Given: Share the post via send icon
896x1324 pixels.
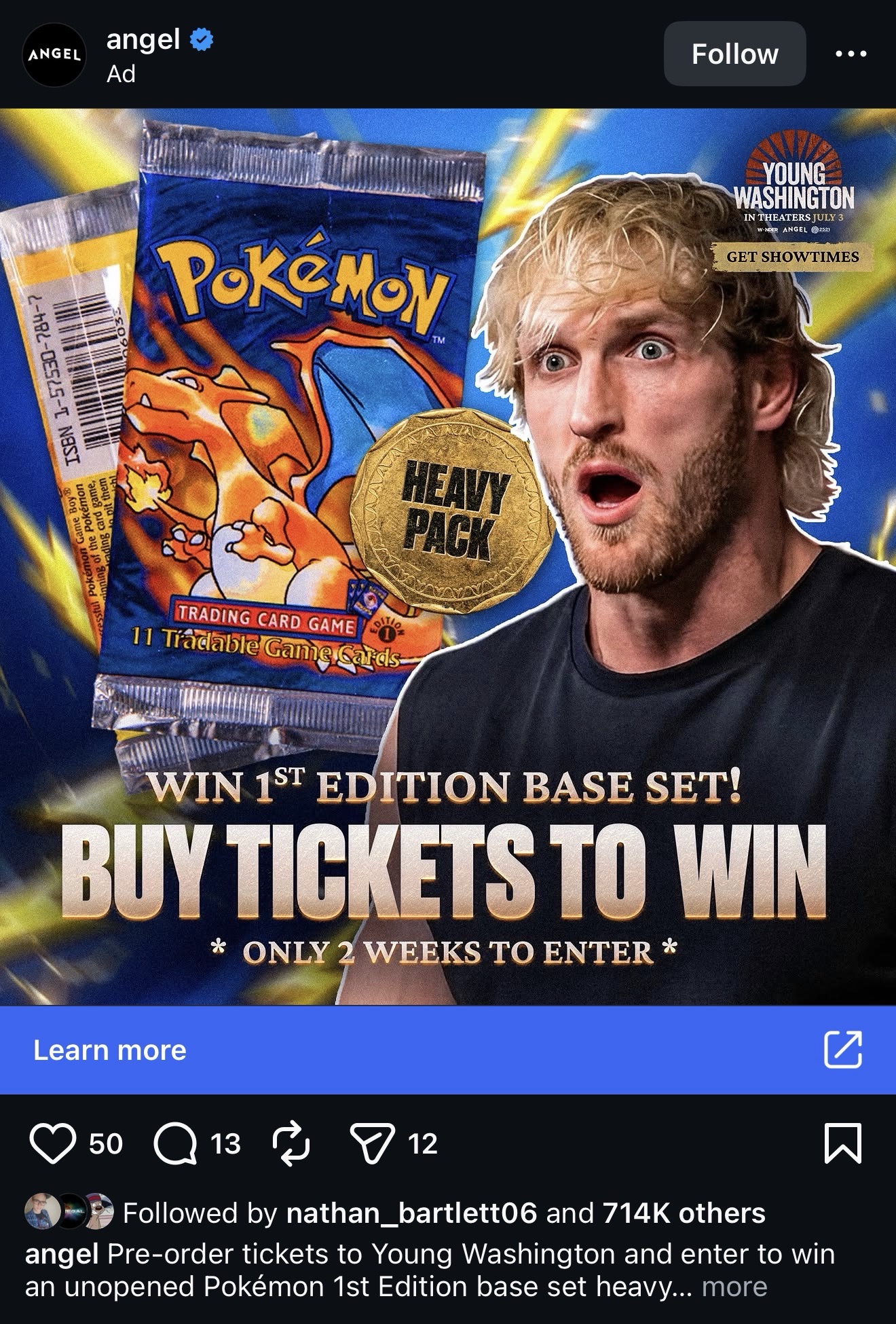Looking at the screenshot, I should [x=371, y=1143].
